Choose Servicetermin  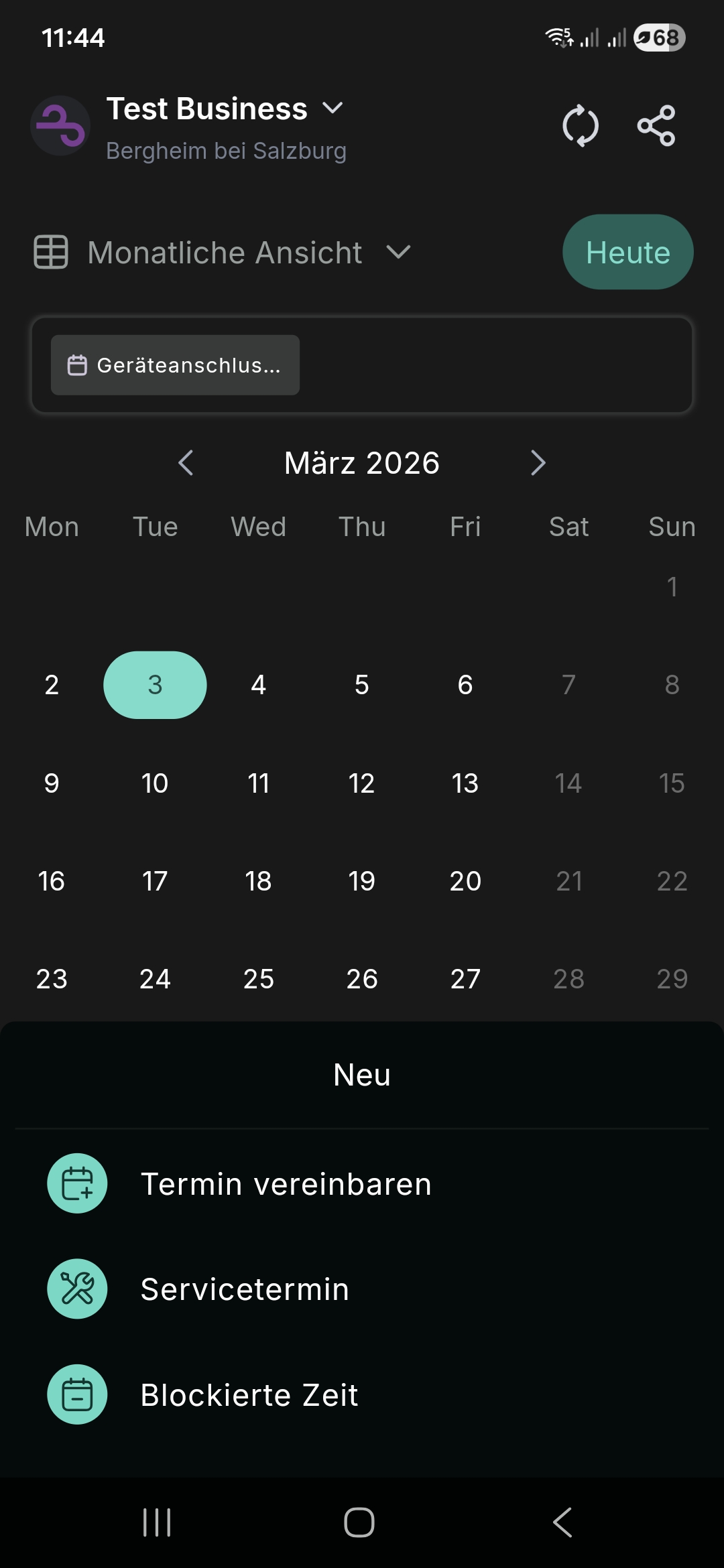pyautogui.click(x=362, y=1289)
